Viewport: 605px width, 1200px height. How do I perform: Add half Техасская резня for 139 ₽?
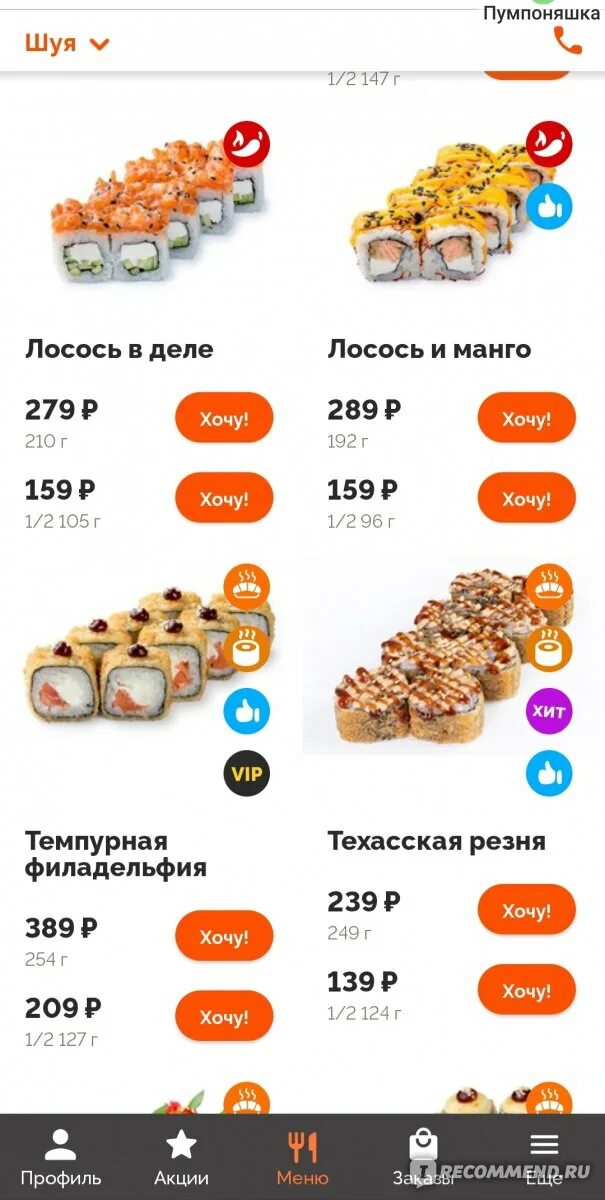[x=527, y=990]
